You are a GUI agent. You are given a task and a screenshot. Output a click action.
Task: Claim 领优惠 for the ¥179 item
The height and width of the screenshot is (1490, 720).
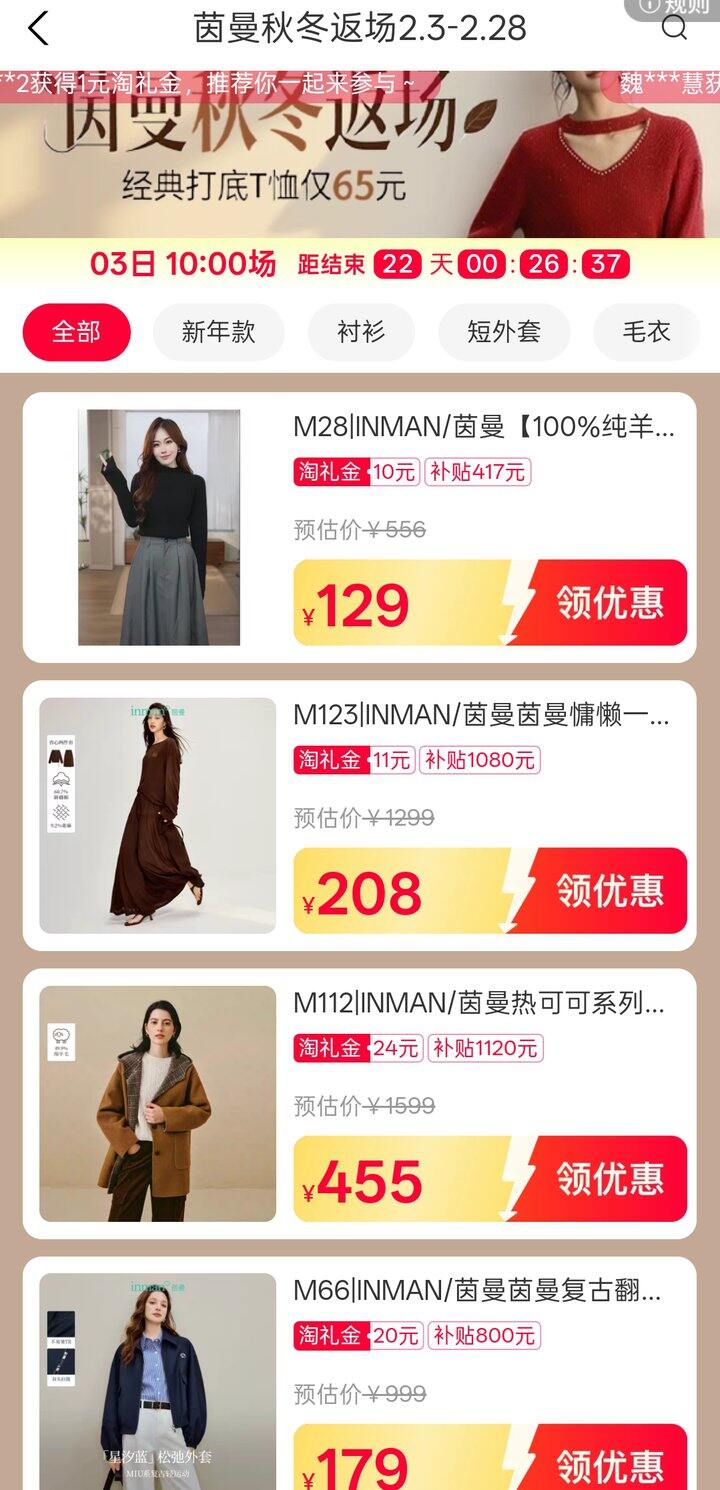pyautogui.click(x=609, y=1462)
